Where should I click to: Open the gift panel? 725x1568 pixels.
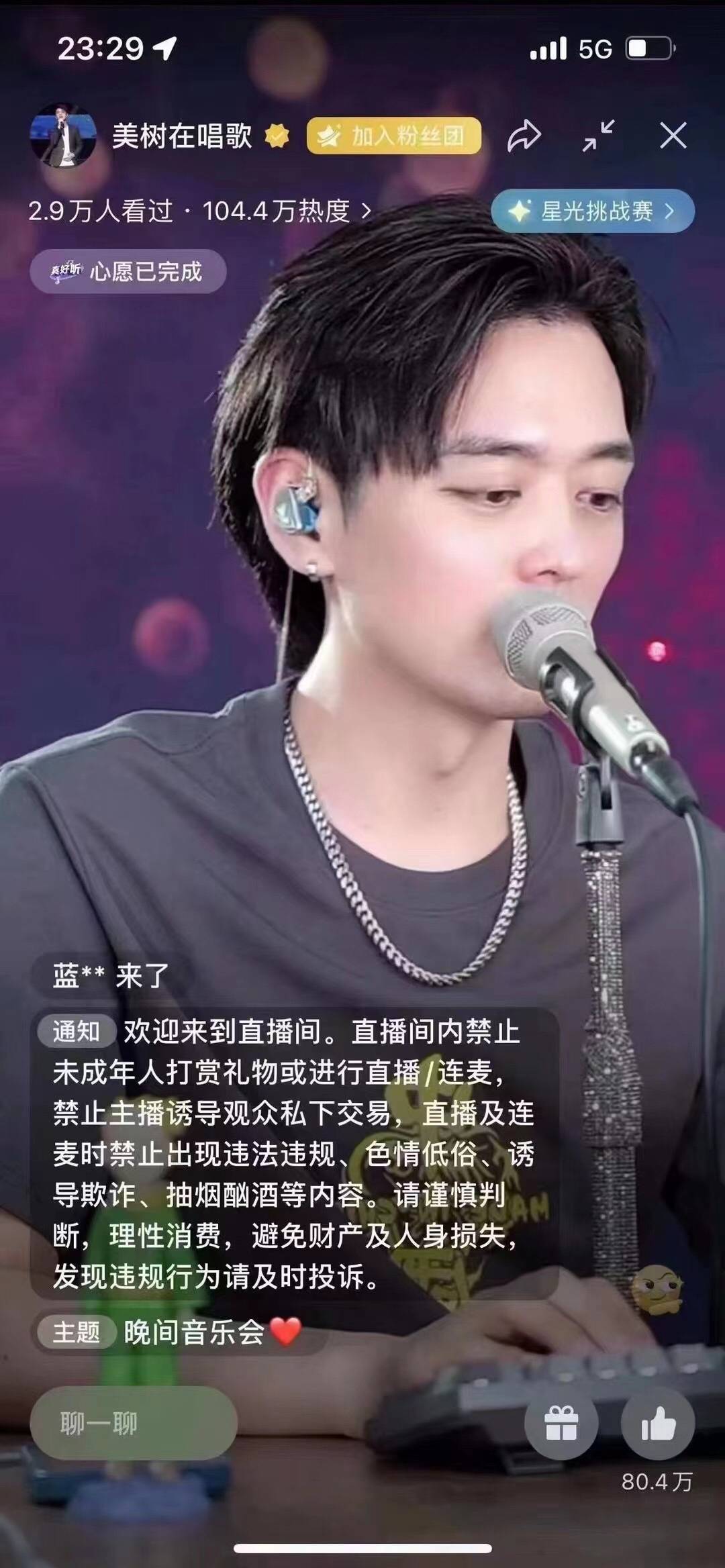pos(561,1424)
